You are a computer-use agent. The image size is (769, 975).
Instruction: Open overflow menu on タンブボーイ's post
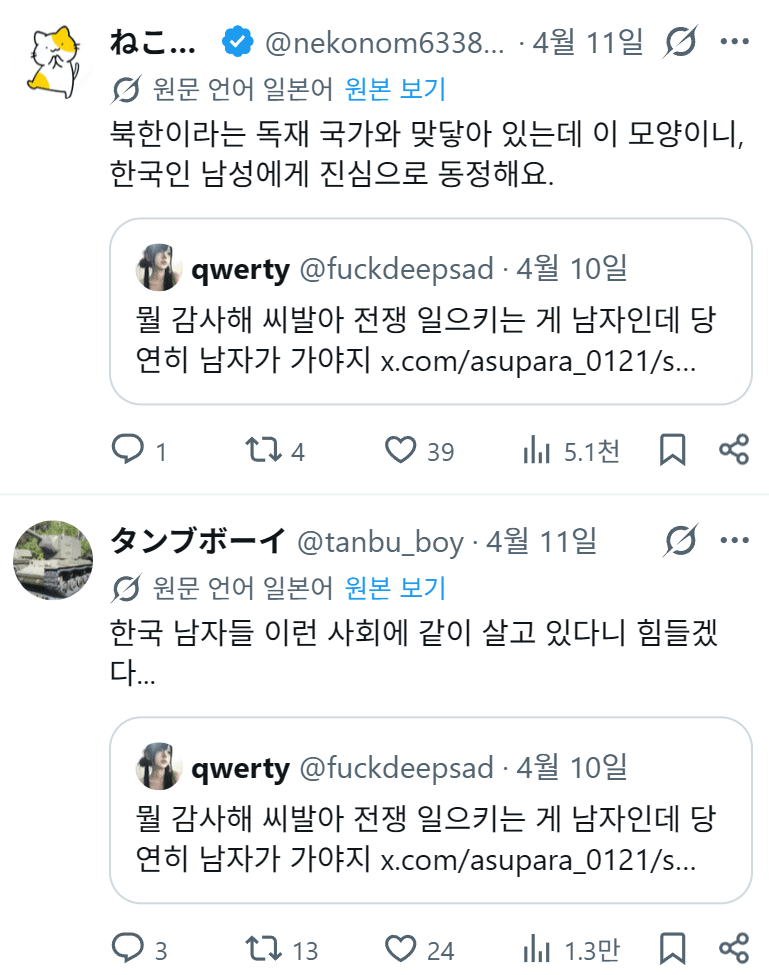pos(734,541)
